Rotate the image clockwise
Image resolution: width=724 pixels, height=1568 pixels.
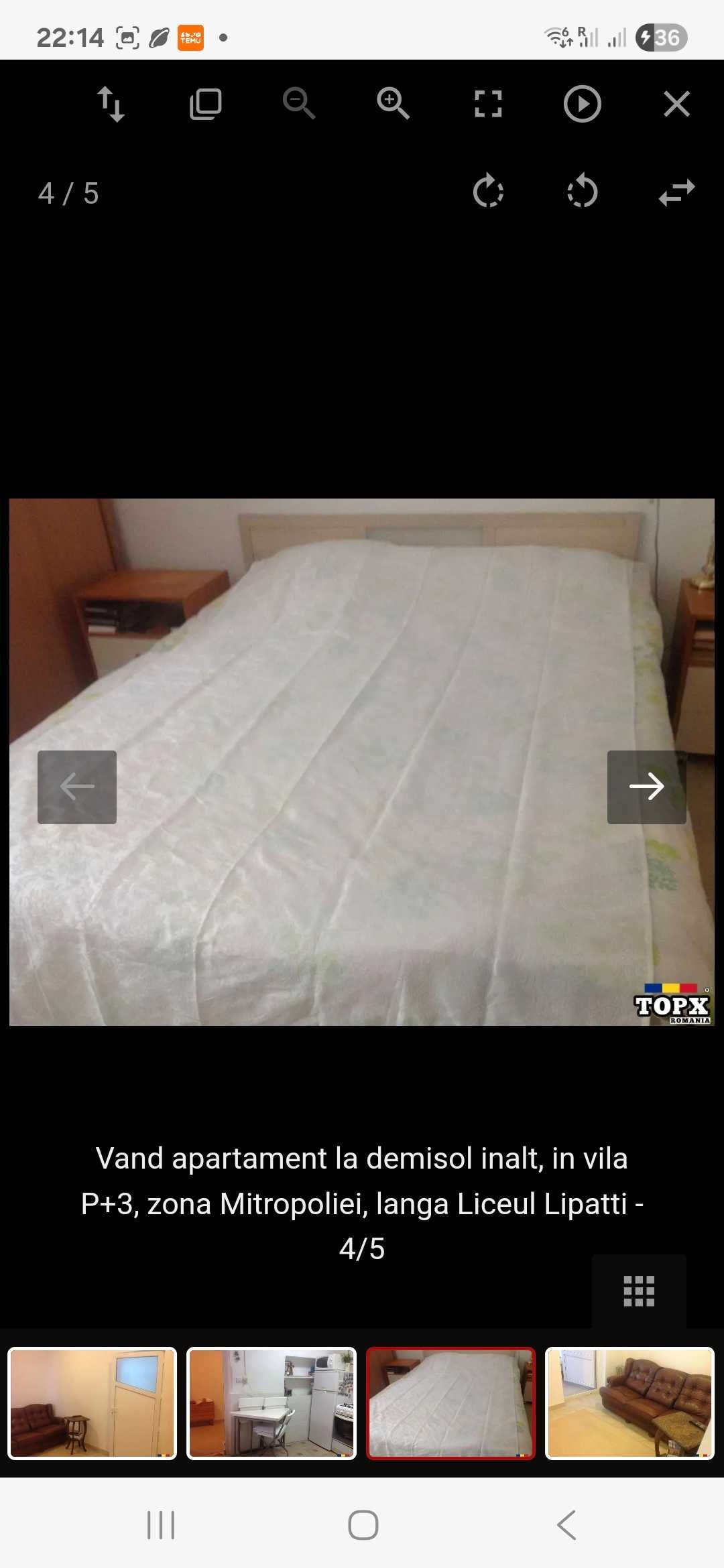point(488,192)
